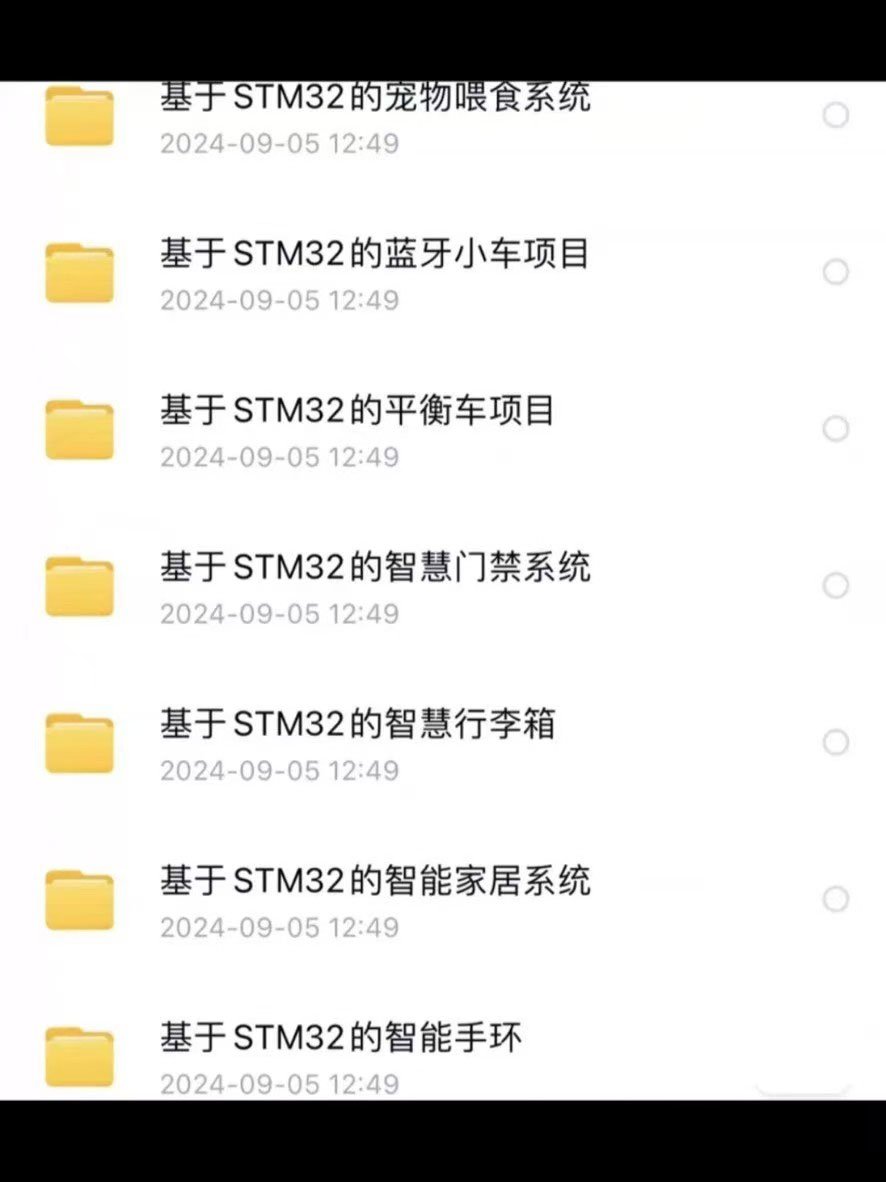Open the 基于STM32的智能家居系统 folder

(375, 881)
